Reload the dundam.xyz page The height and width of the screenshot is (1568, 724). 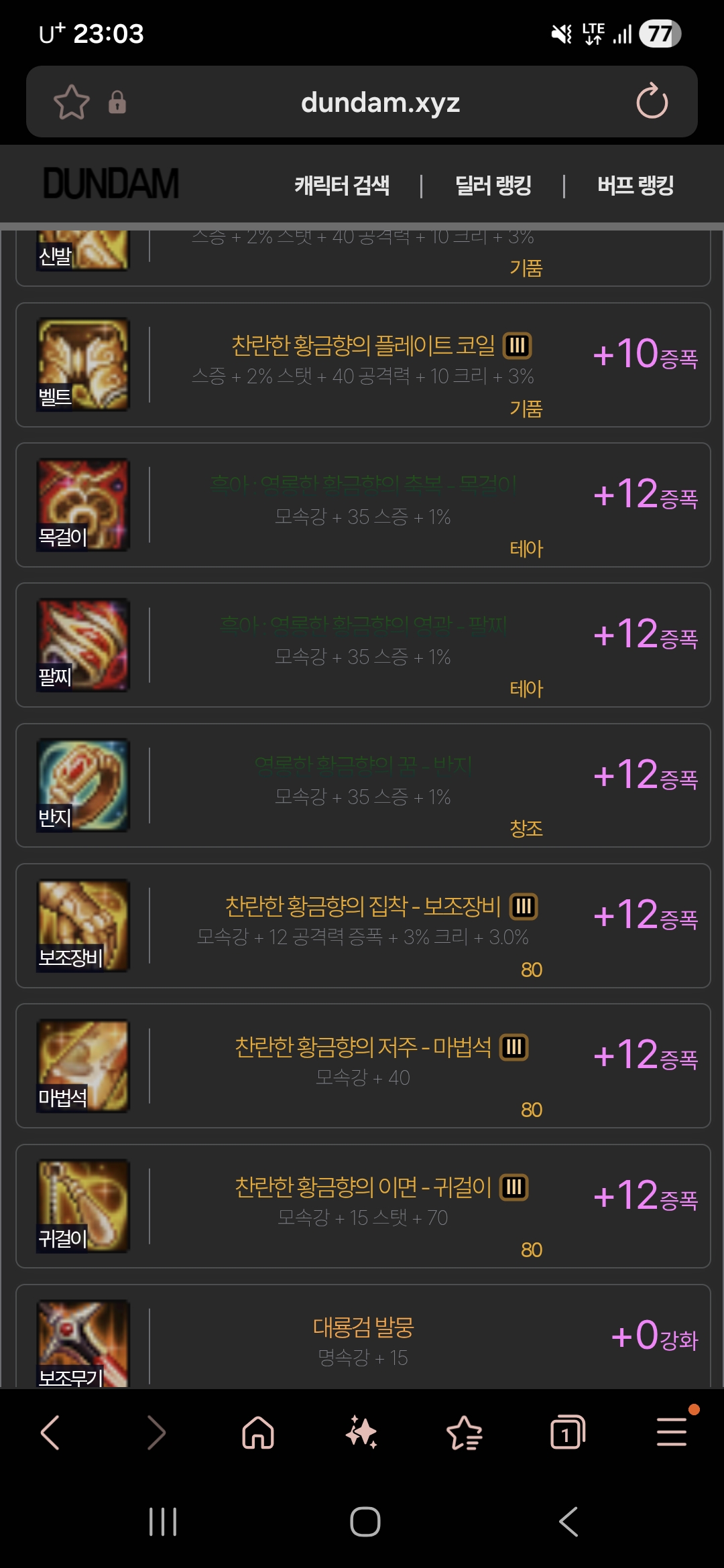[x=652, y=102]
